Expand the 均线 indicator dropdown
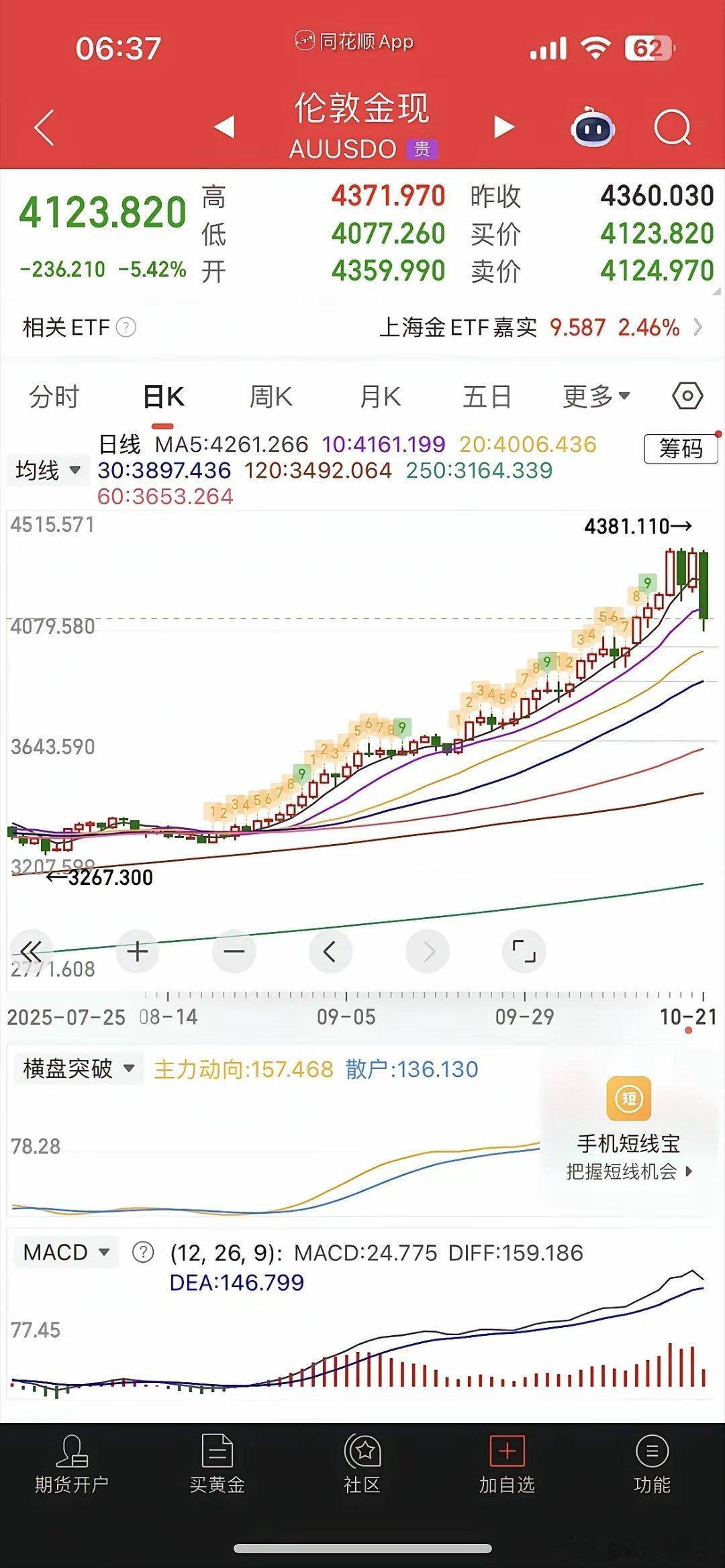725x1568 pixels. (x=47, y=470)
